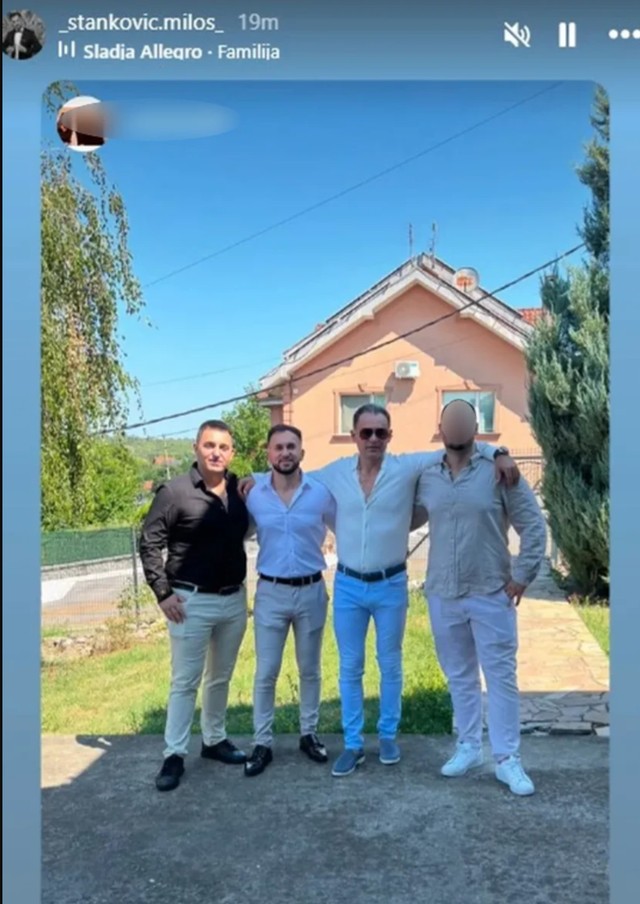Viewport: 640px width, 904px height.
Task: Pause the story playback
Action: [x=567, y=35]
